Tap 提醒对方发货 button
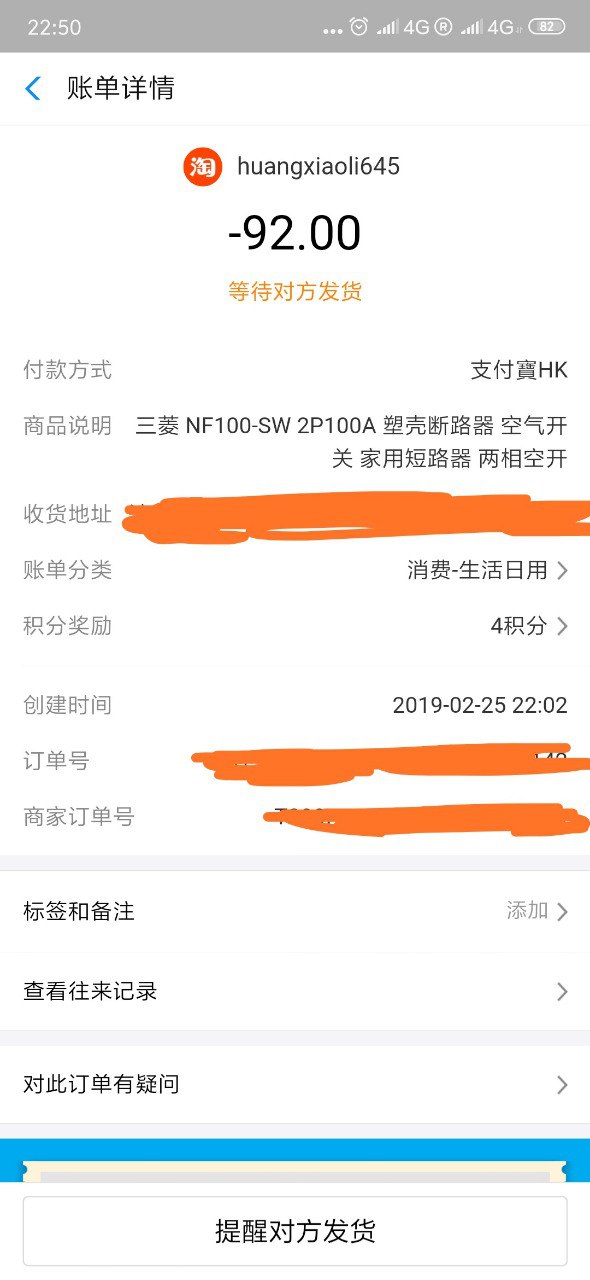Screen dimensions: 590x1280 point(295,1231)
